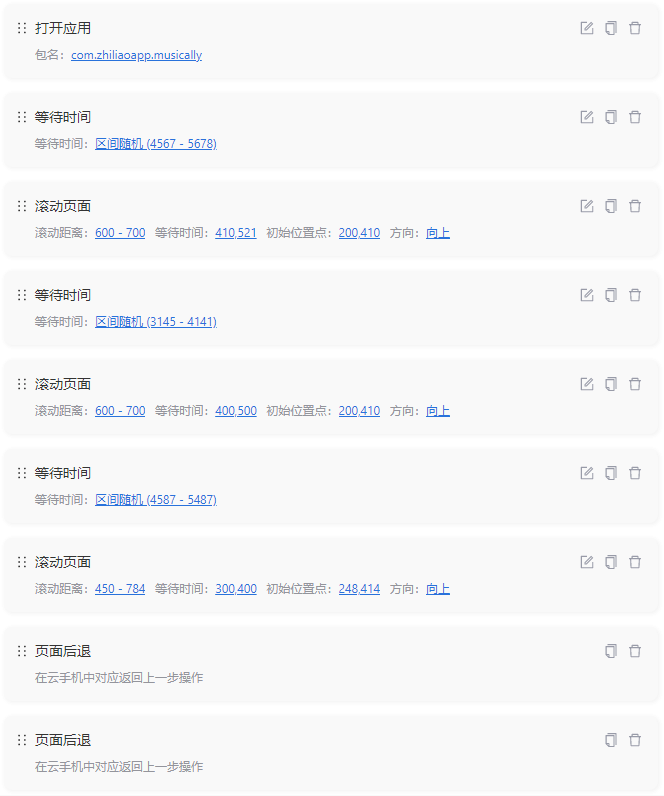Open wait range 区间随机 (4587 - 5487)
This screenshot has height=796, width=664.
[x=155, y=500]
